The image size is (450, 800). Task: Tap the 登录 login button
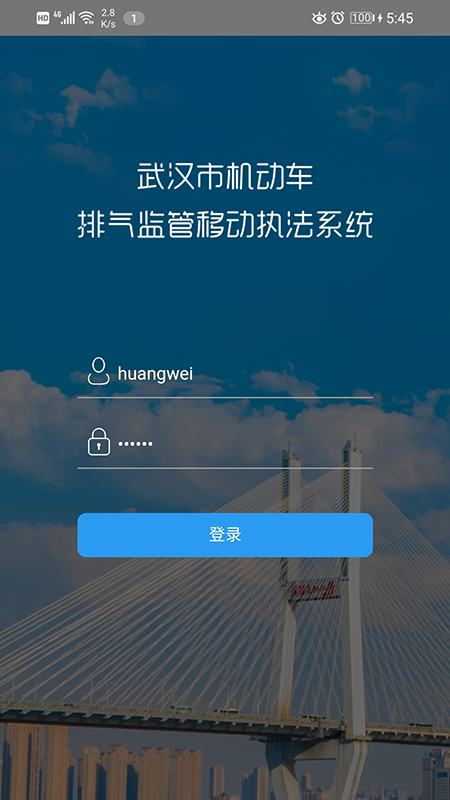coord(225,535)
